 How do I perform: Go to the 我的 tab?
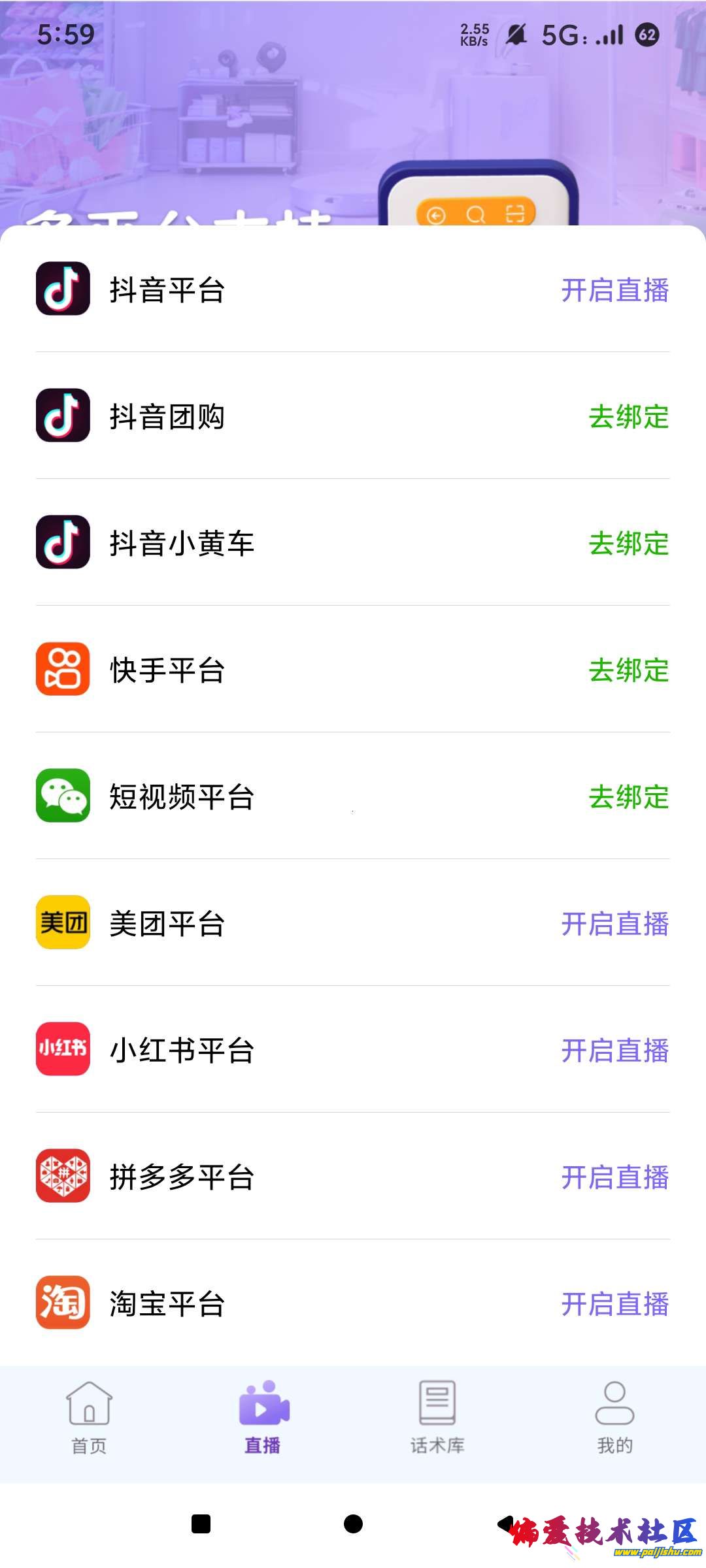(x=614, y=1418)
